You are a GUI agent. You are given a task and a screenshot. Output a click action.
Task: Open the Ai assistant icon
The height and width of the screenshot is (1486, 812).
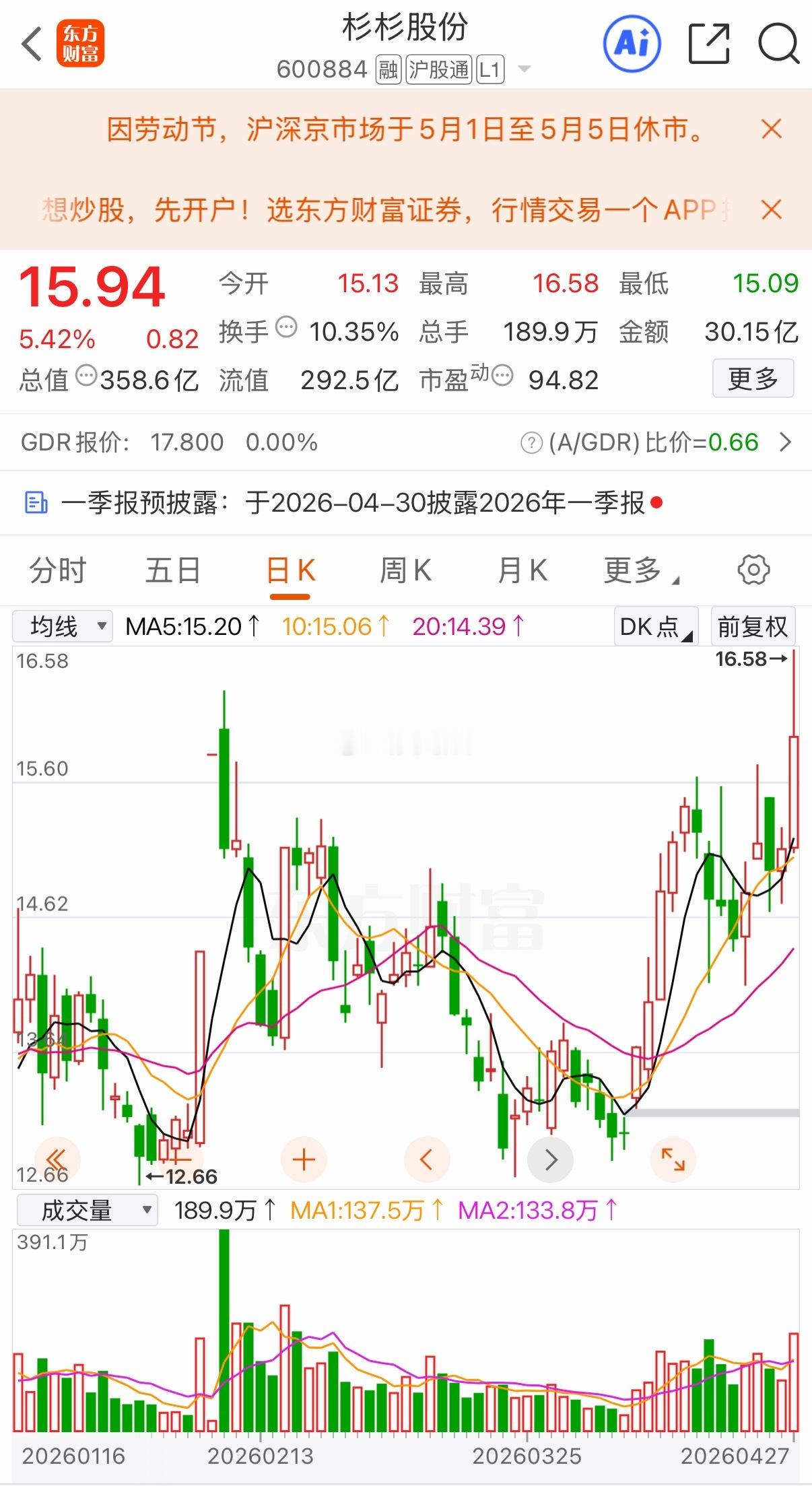632,44
